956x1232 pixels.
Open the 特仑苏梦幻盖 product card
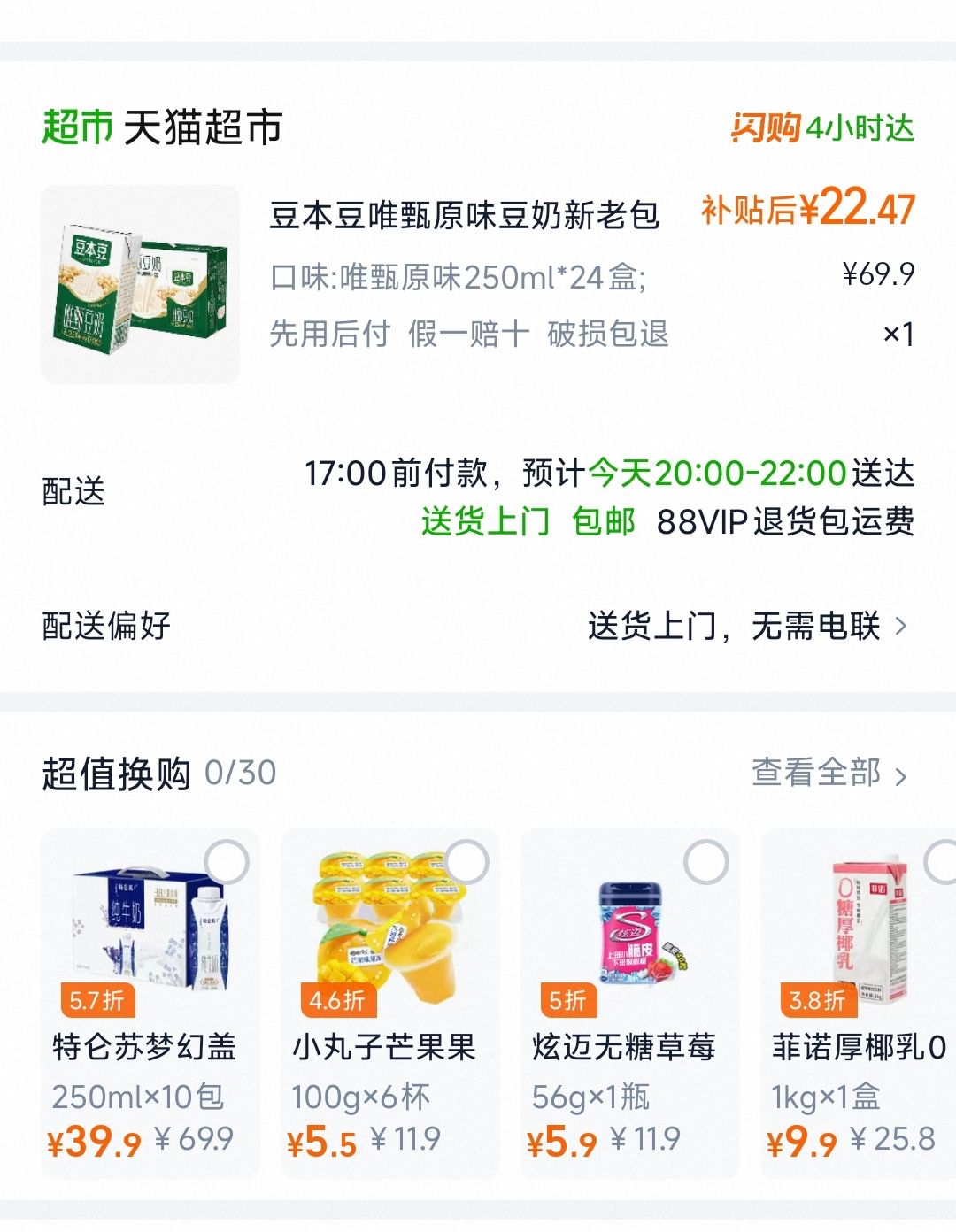pyautogui.click(x=150, y=1003)
